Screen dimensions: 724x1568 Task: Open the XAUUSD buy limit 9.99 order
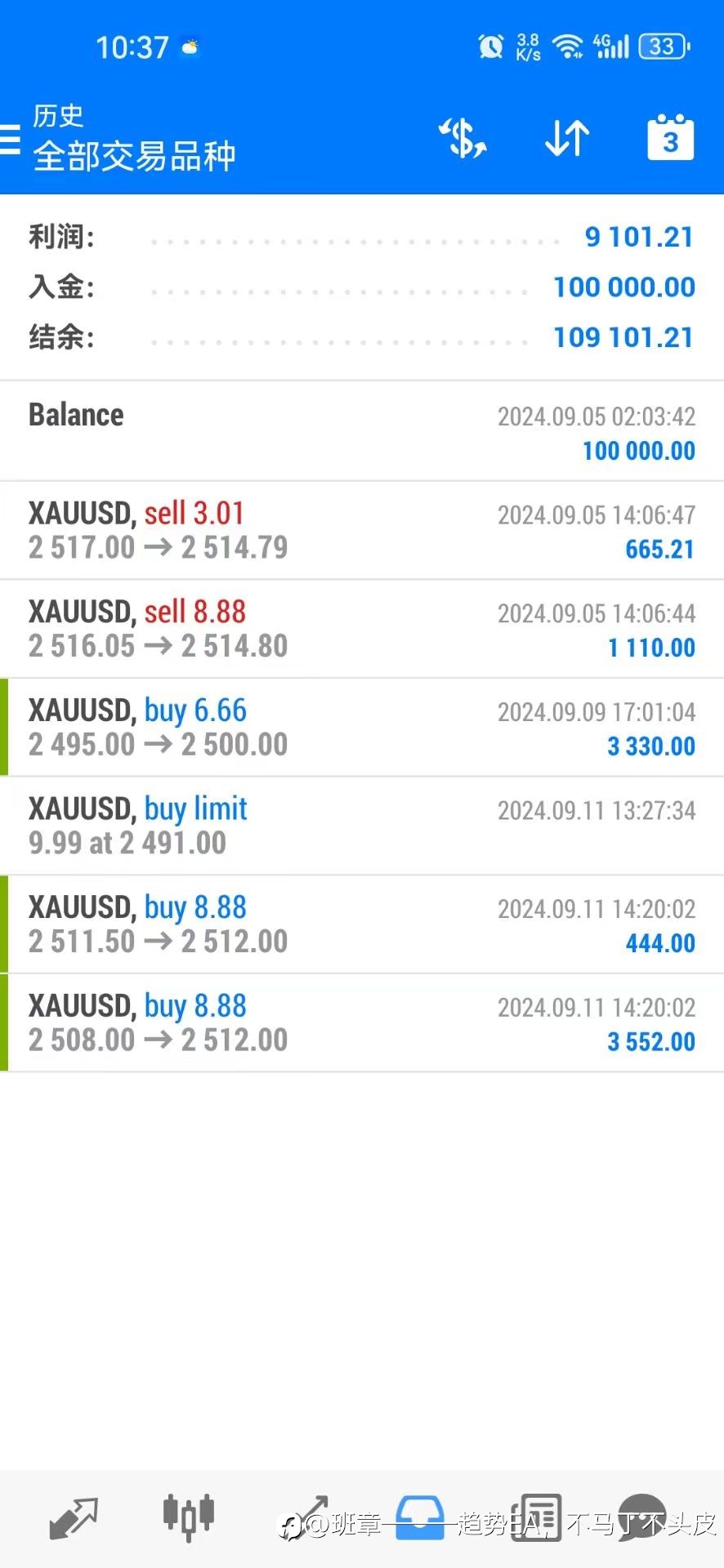coord(362,826)
